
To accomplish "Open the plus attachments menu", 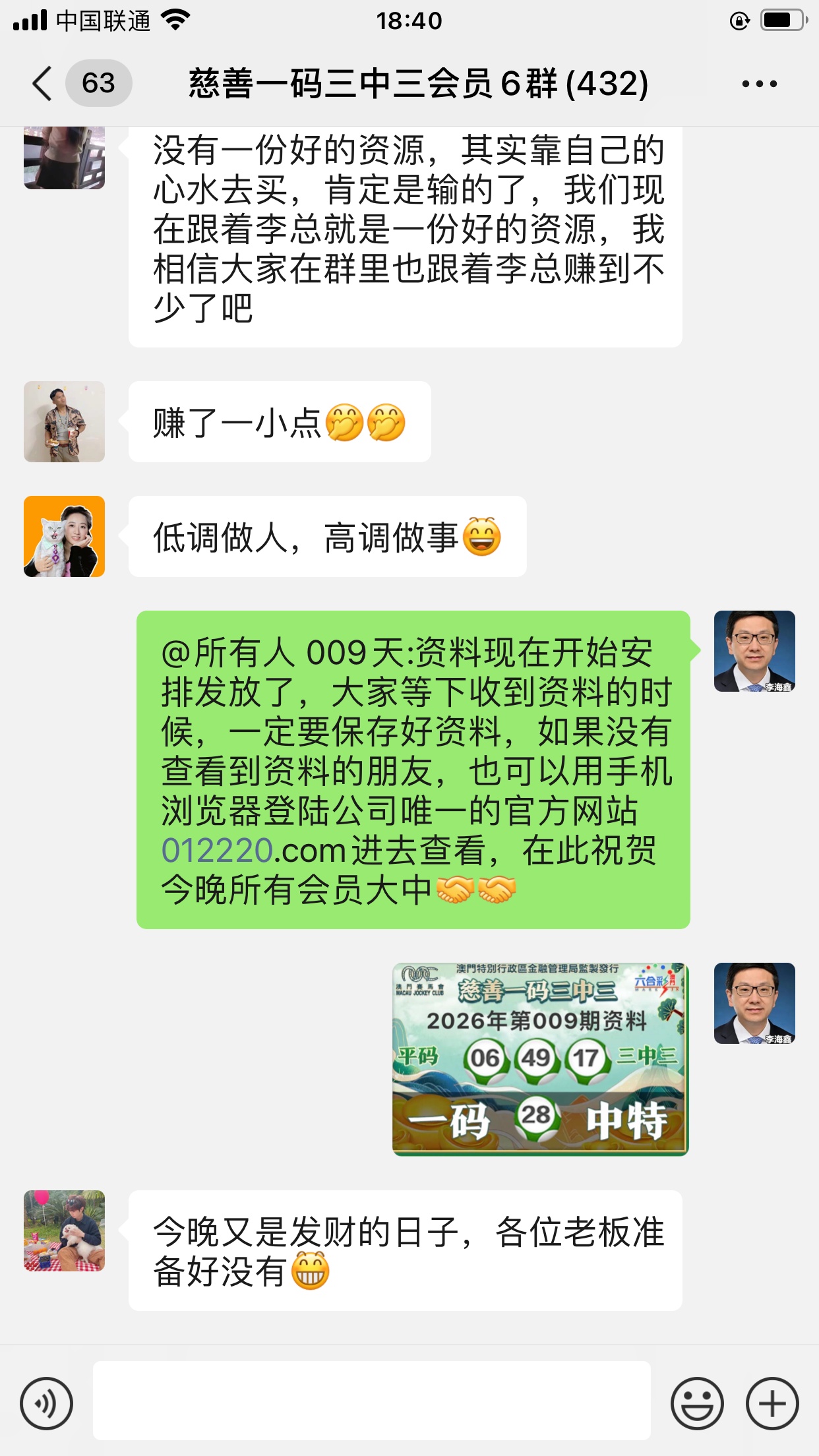I will point(772,1403).
